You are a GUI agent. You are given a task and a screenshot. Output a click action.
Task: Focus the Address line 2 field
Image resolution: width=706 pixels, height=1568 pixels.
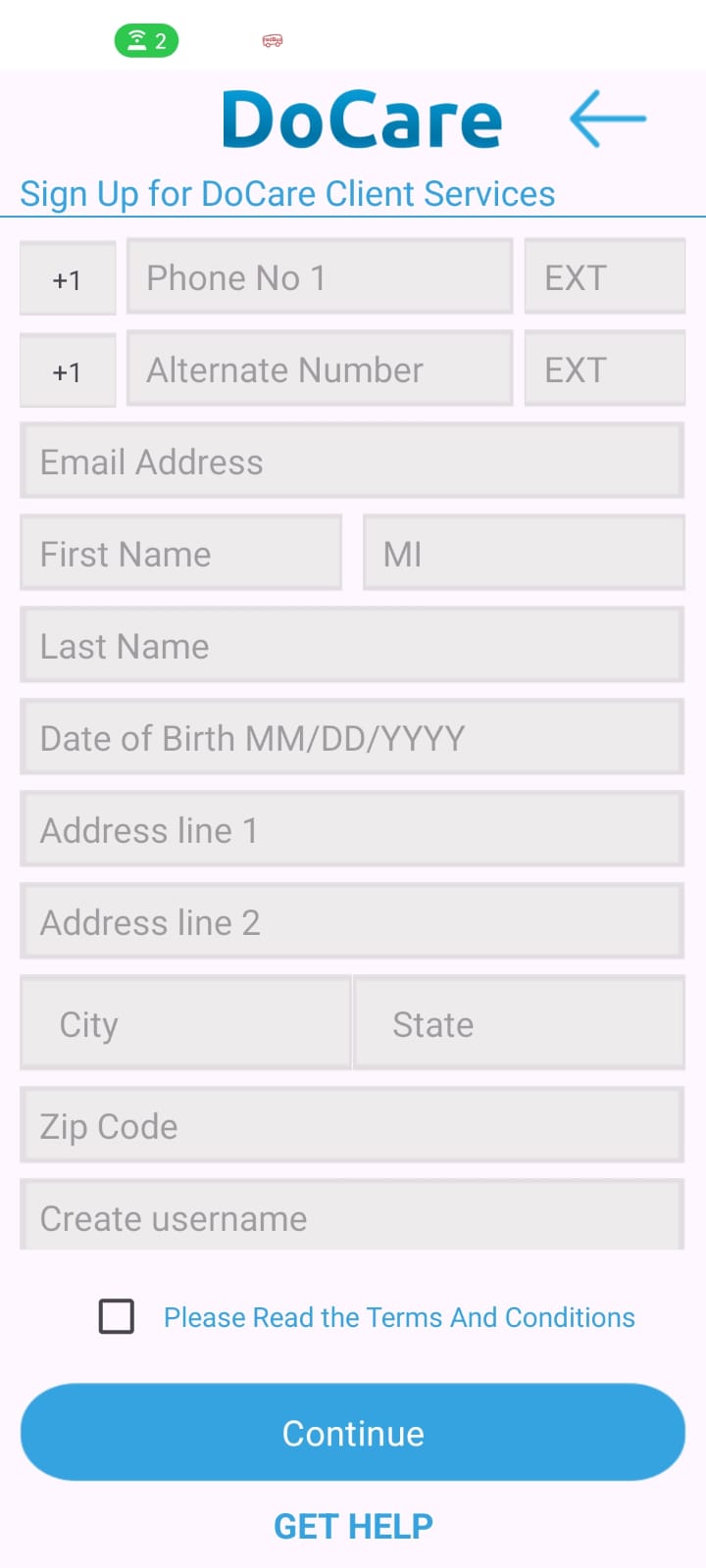352,922
